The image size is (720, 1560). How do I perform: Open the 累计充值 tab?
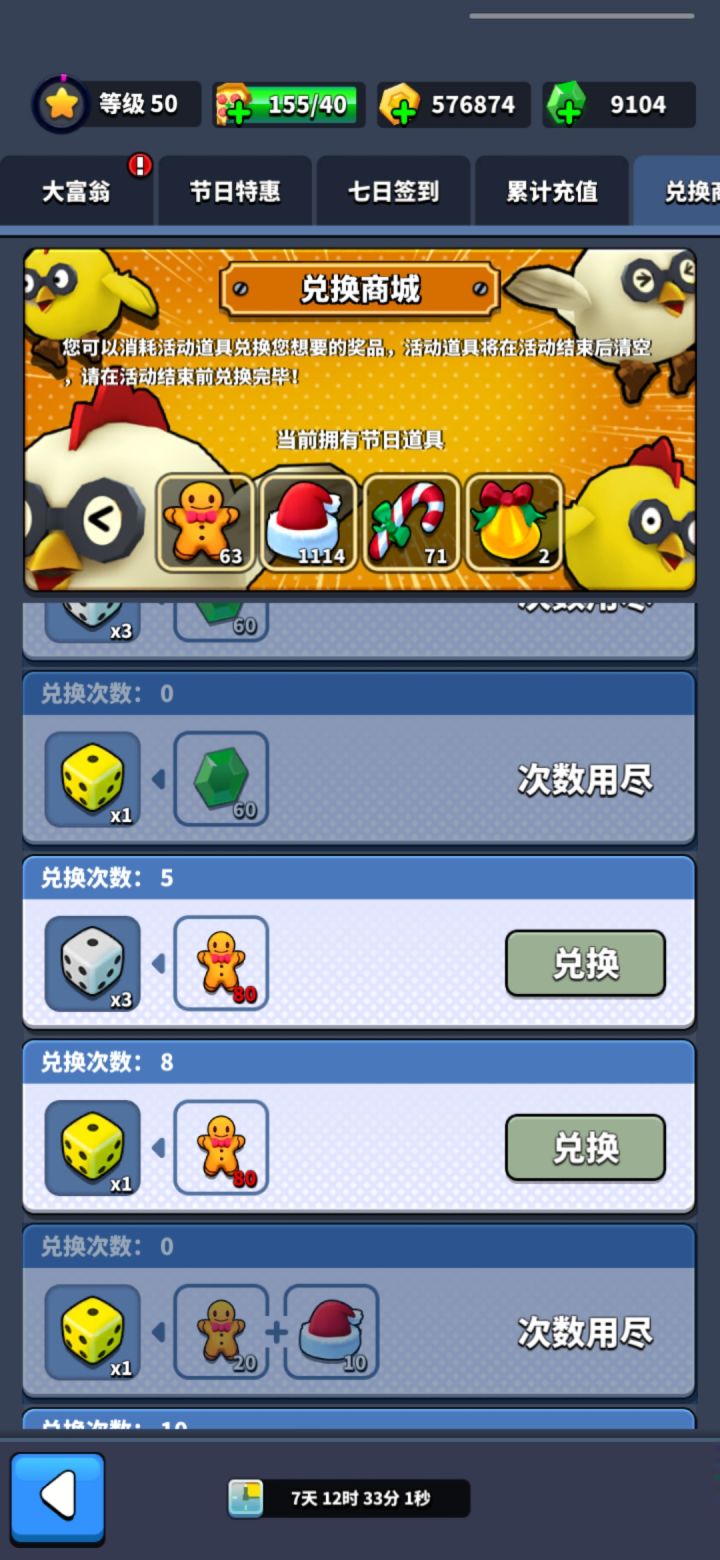tap(551, 190)
